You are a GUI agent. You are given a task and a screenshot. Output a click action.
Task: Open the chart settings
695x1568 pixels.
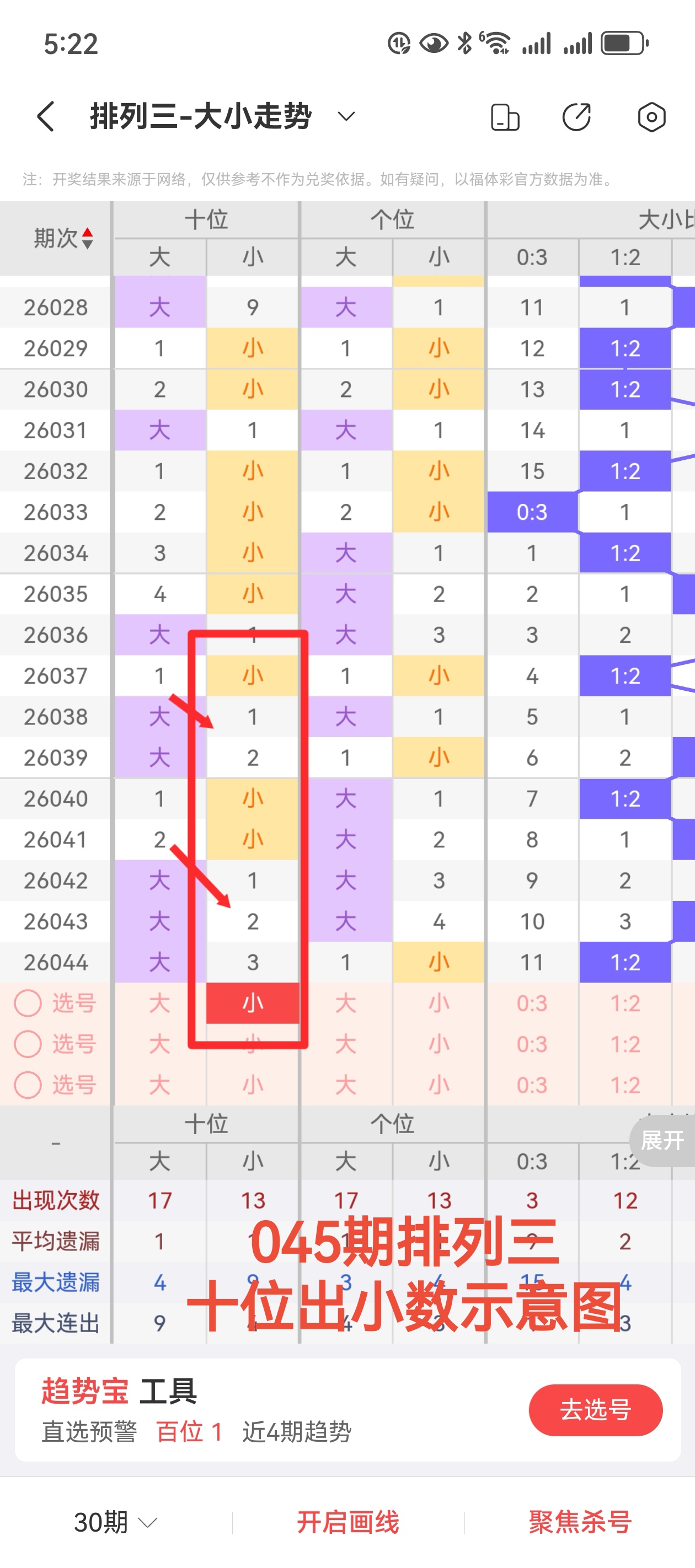point(651,117)
